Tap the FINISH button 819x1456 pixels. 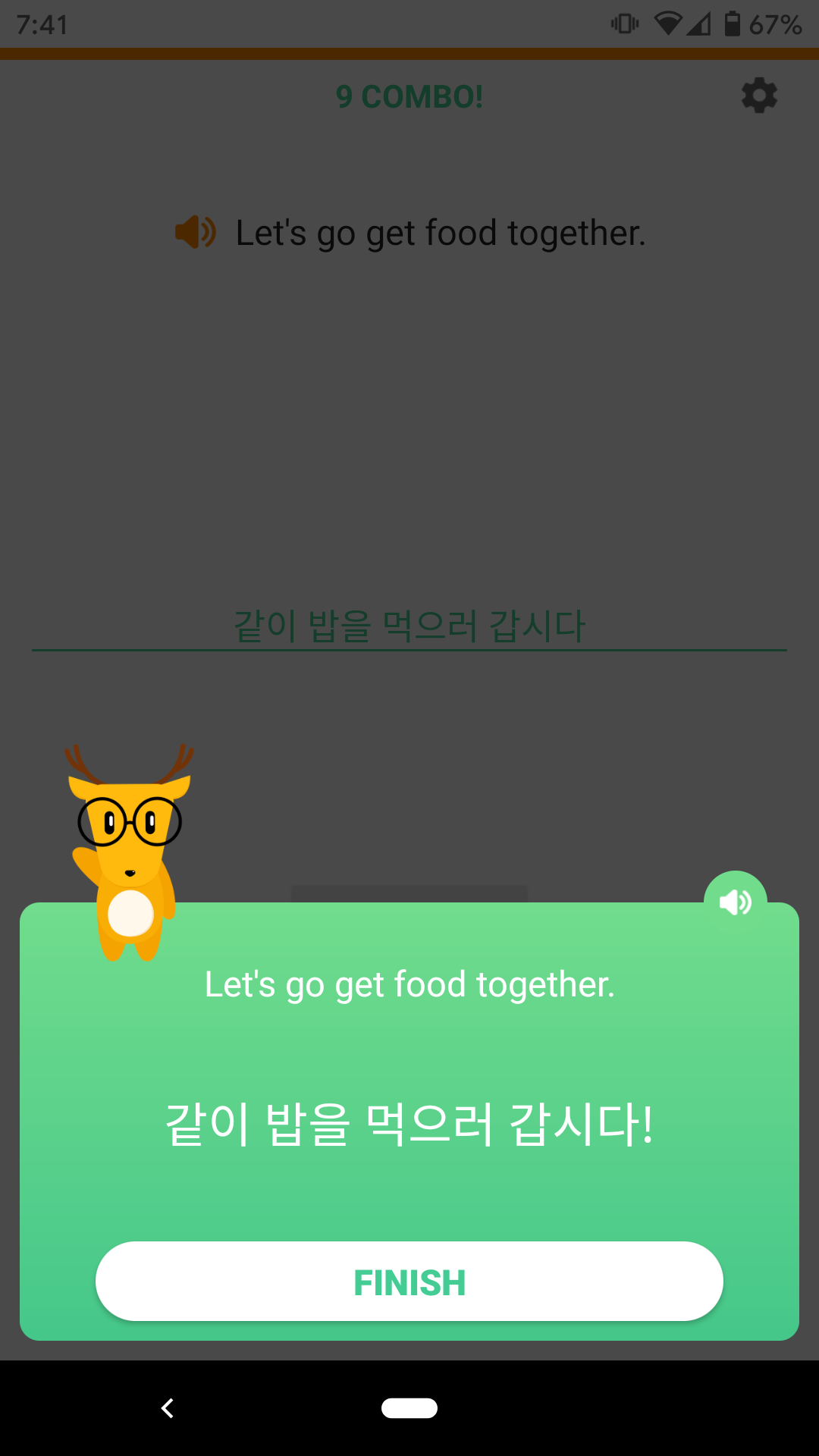tap(409, 1282)
